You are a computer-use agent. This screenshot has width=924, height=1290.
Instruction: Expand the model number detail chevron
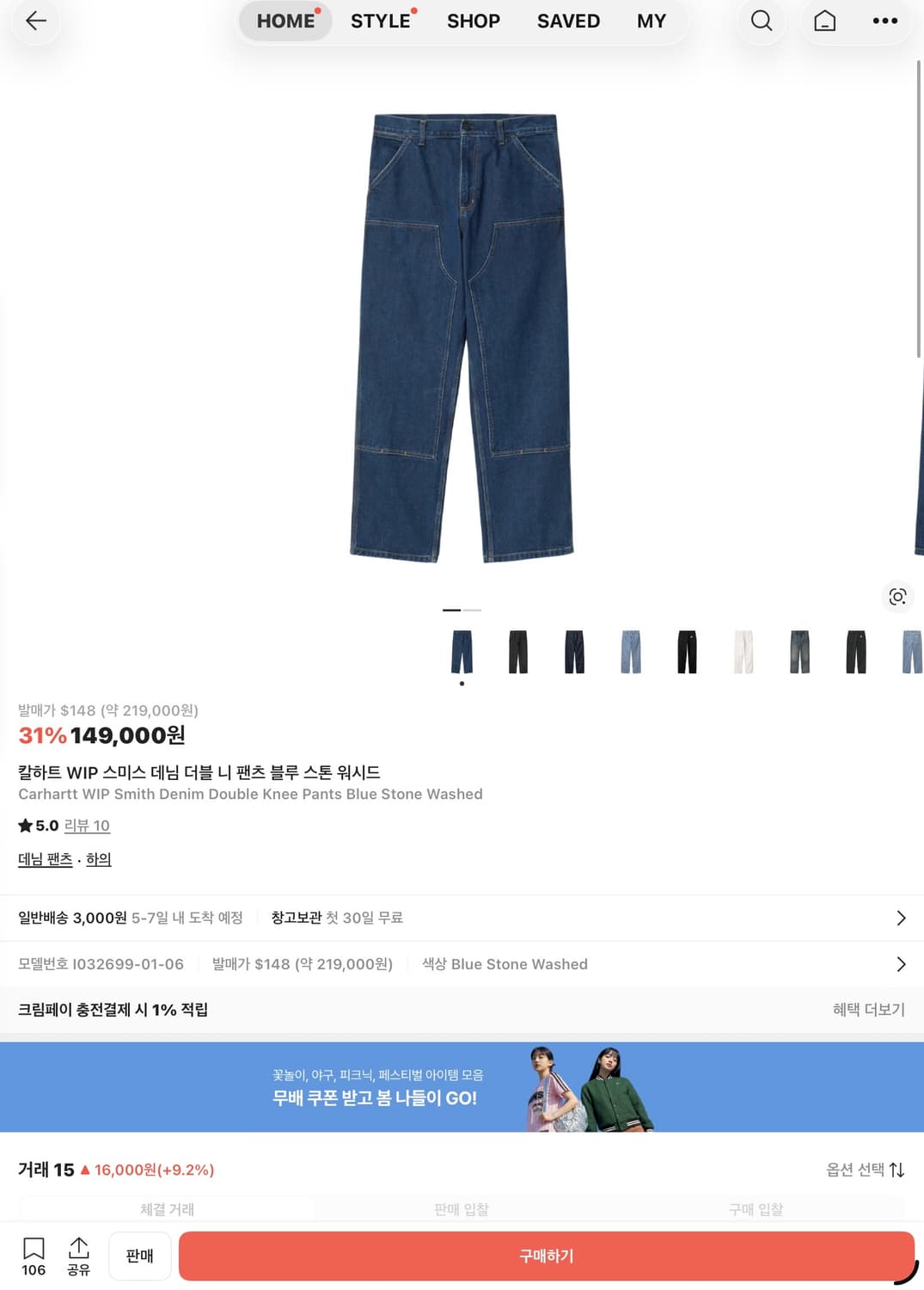899,964
